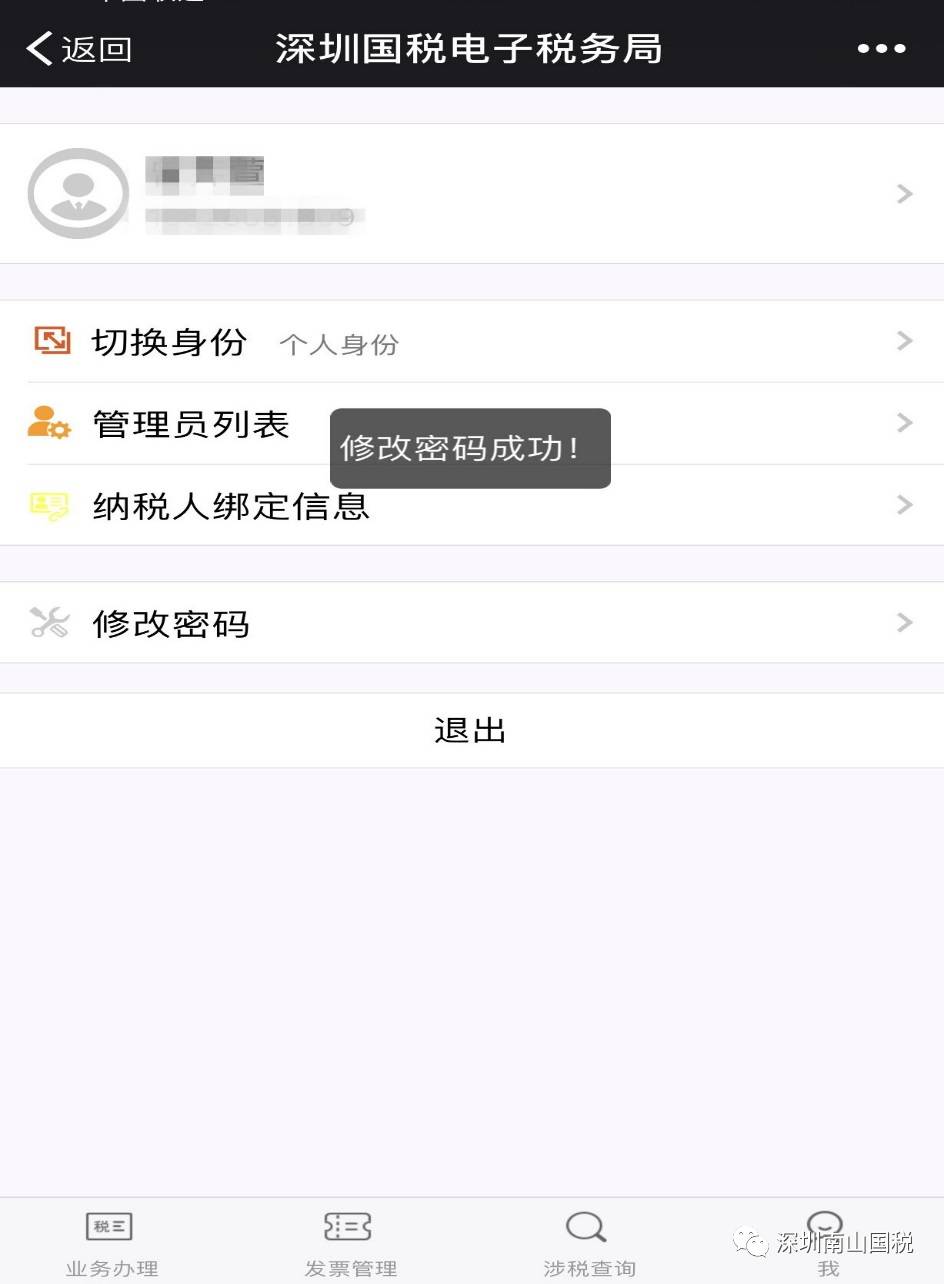Switch to the 发票管理 tab
This screenshot has height=1284, width=944.
click(349, 1243)
